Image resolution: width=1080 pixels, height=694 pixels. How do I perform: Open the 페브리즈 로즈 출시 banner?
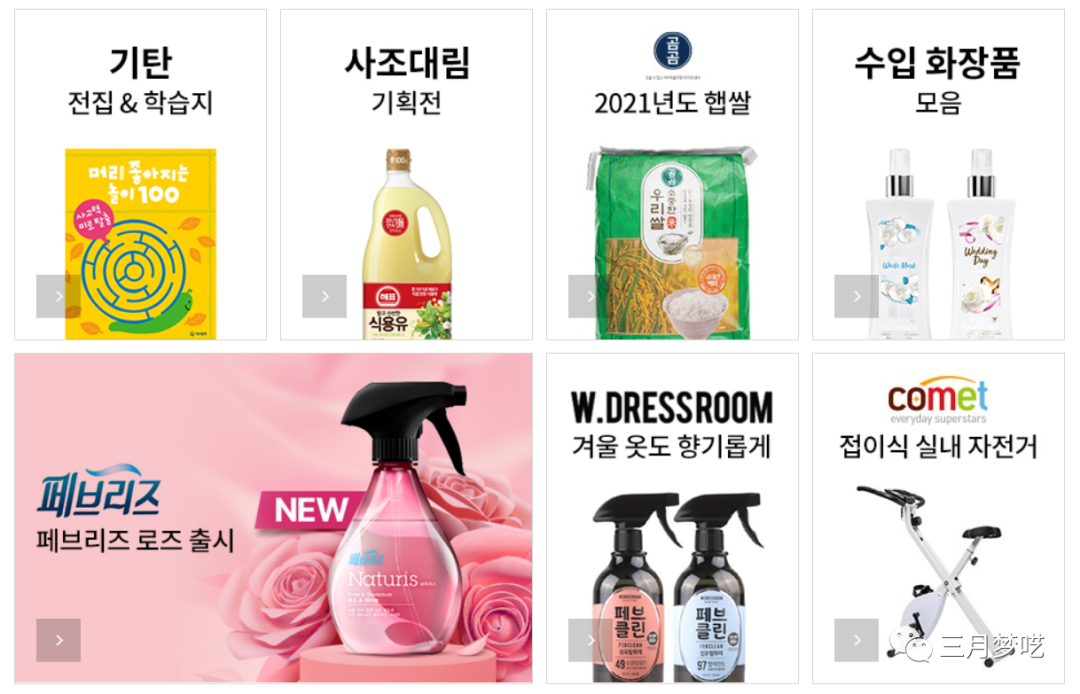(x=273, y=517)
